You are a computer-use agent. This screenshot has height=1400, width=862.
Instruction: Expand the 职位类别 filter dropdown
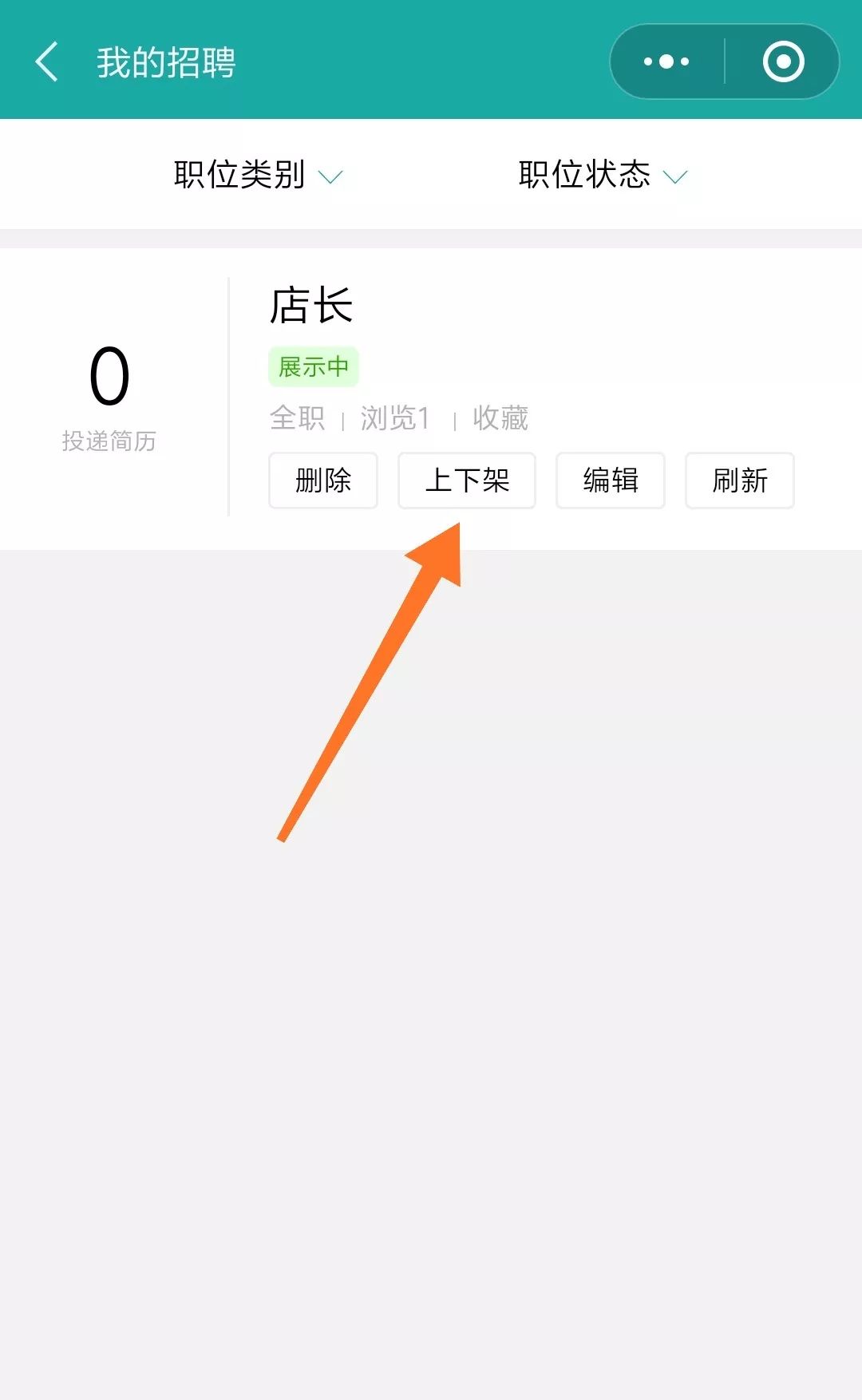point(258,175)
